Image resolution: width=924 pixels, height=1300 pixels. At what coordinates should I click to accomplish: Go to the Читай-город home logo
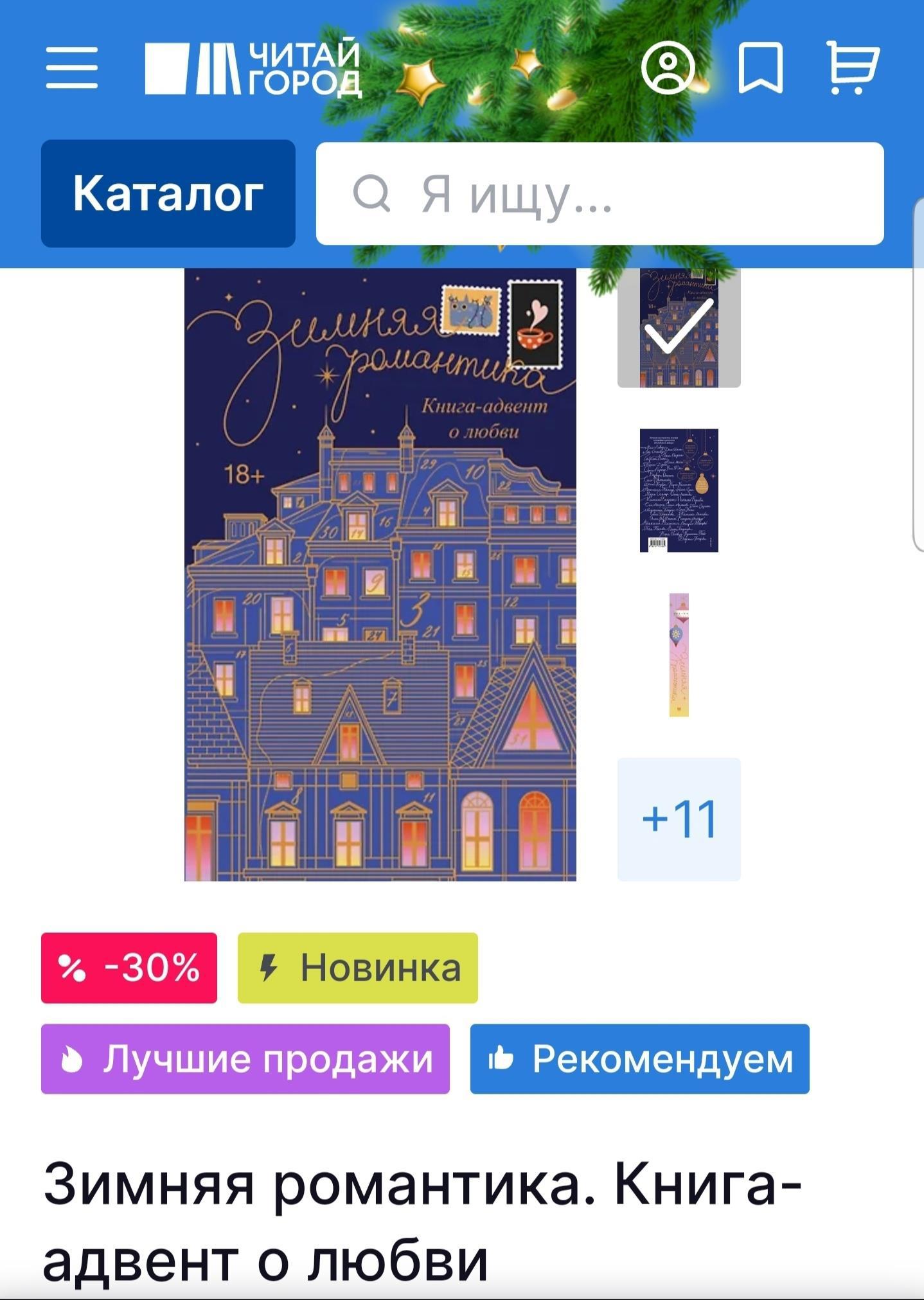pyautogui.click(x=253, y=69)
